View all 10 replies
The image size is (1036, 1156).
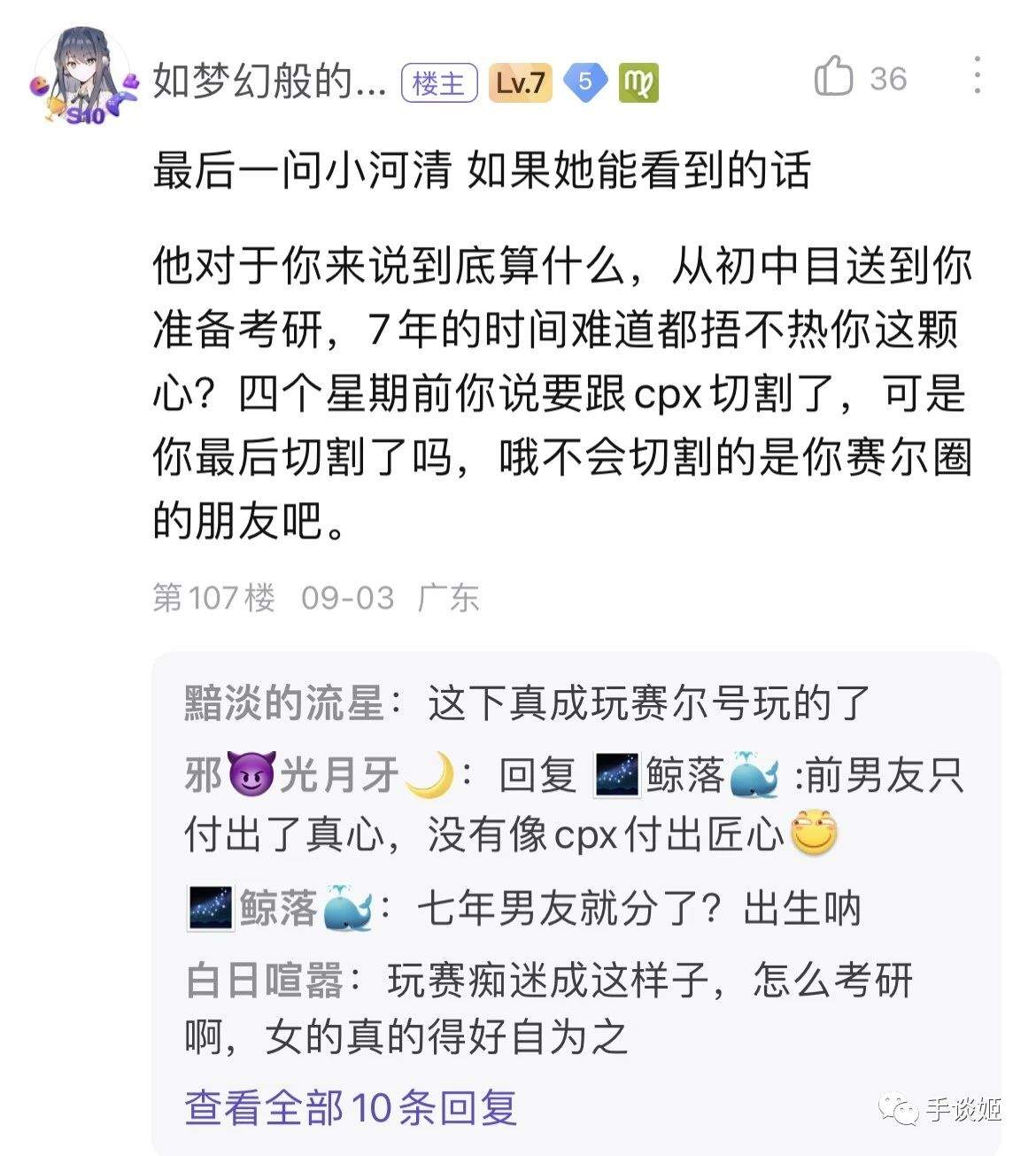coord(352,1107)
